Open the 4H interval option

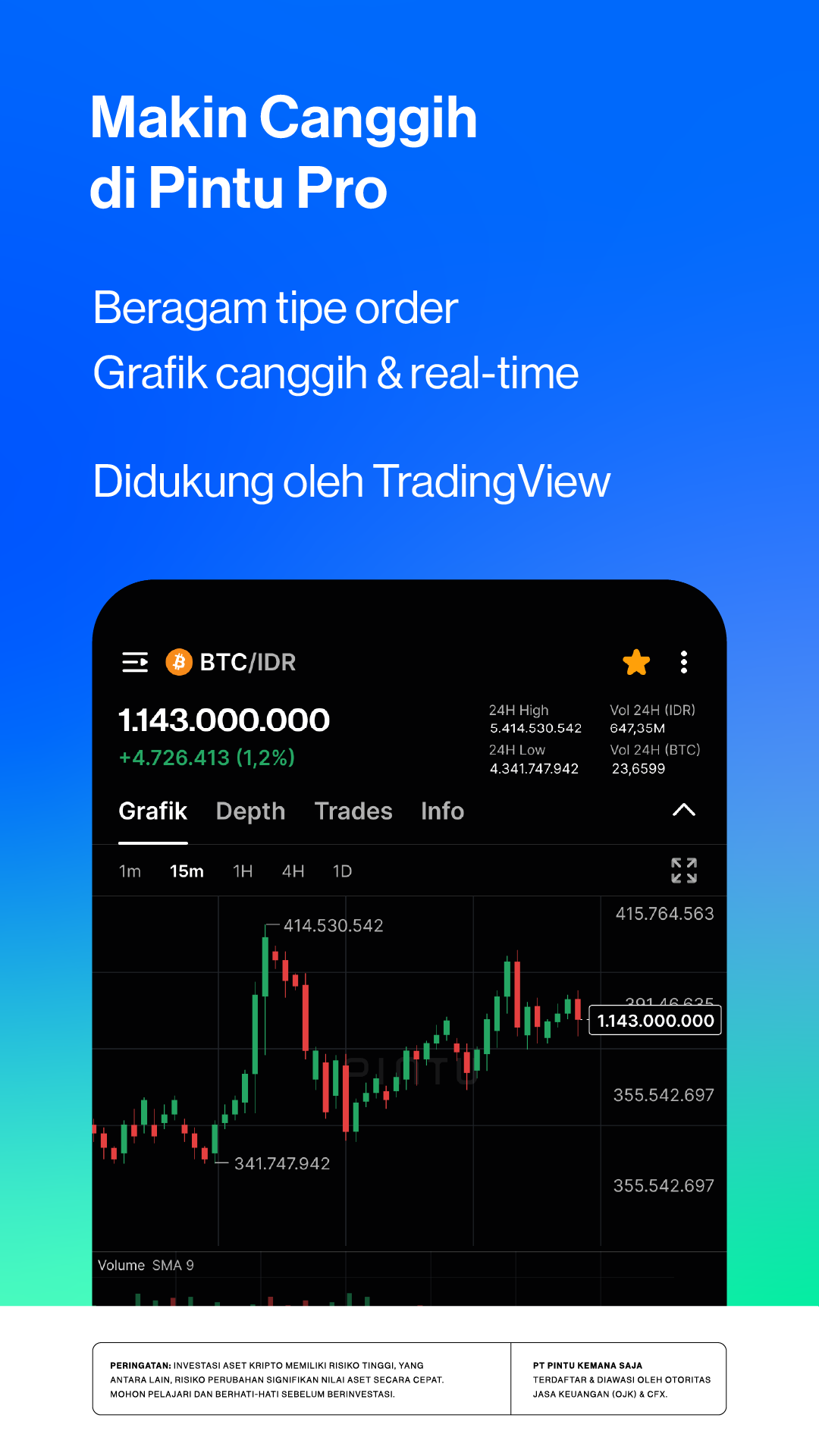(293, 871)
